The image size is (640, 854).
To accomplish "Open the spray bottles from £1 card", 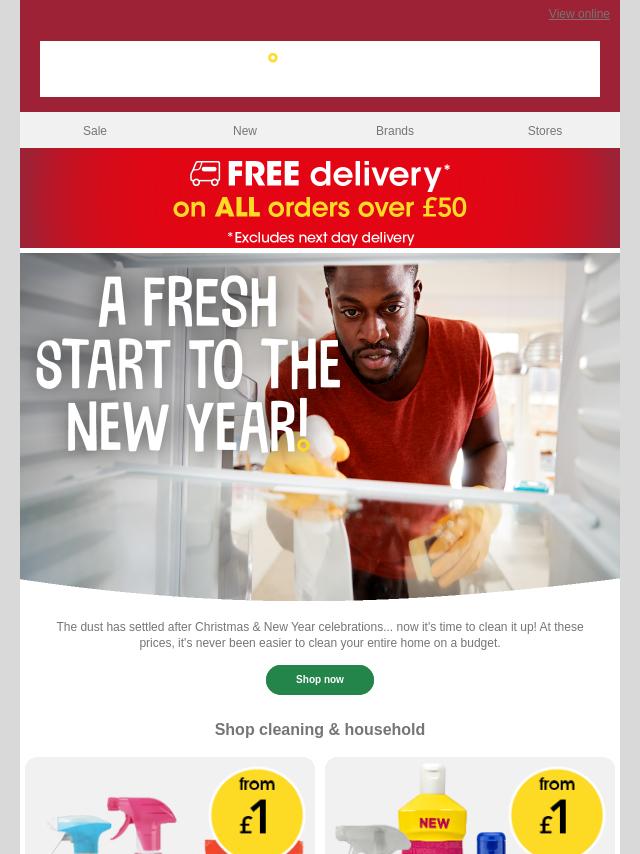I will coord(170,806).
